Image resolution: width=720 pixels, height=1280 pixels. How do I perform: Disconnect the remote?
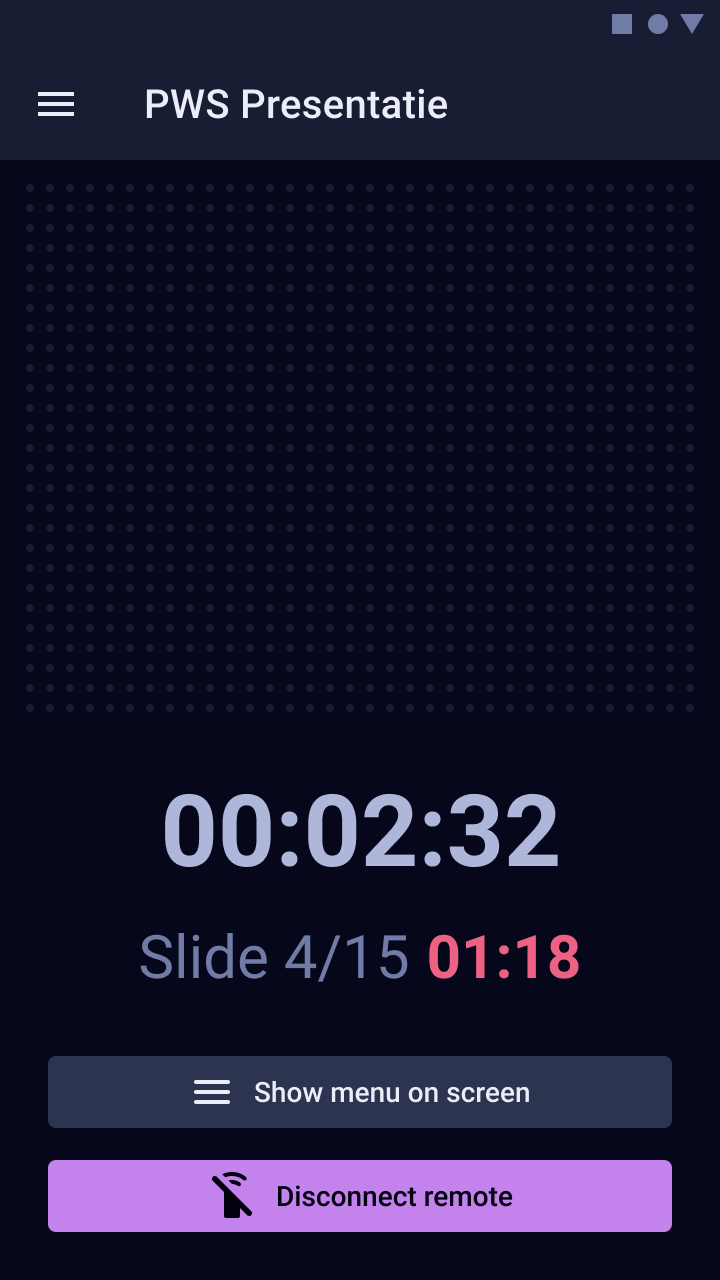coord(360,1196)
